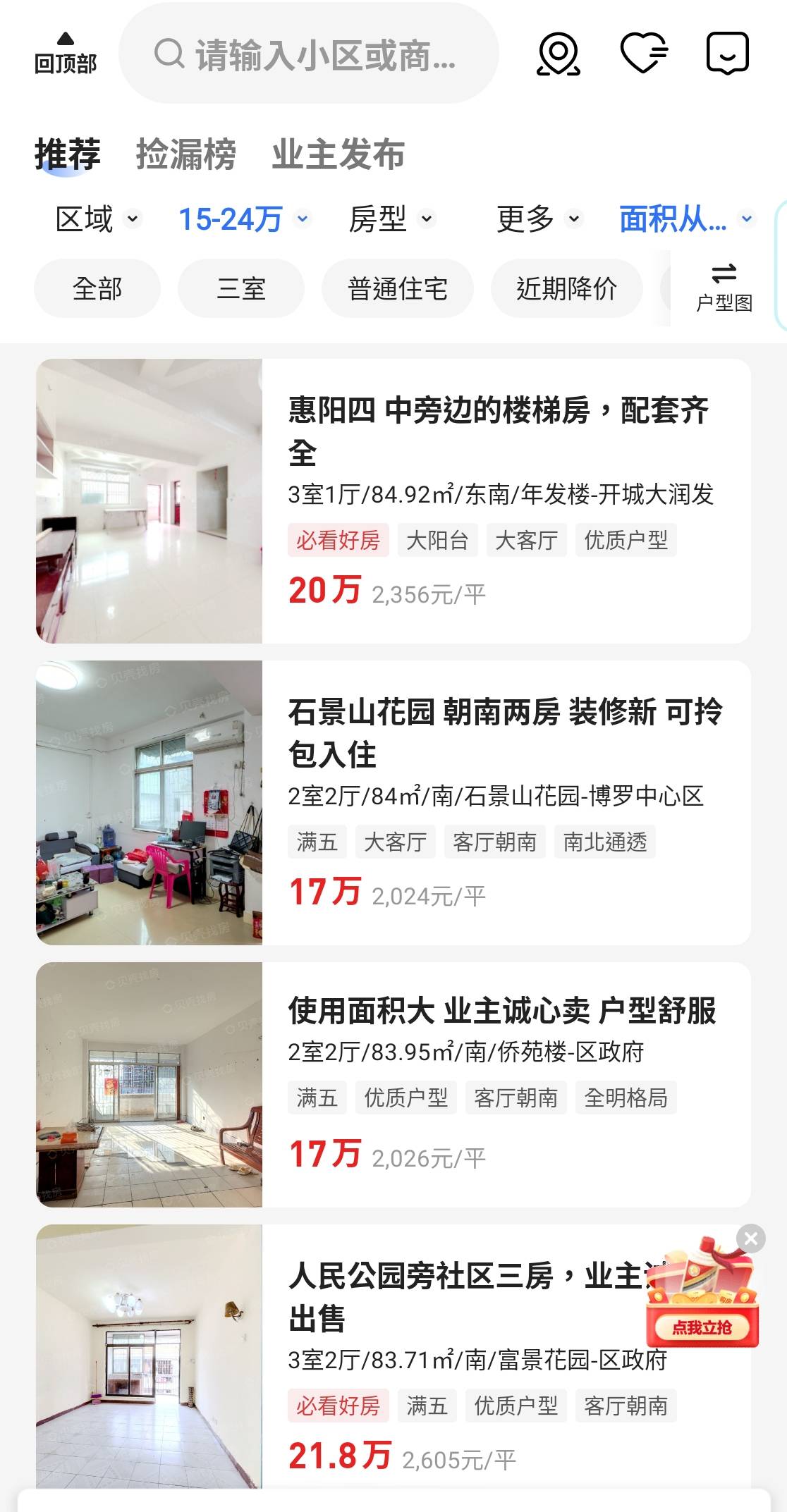Open the 石景山花园 listing details
Screen dimensions: 787x1512
point(393,804)
